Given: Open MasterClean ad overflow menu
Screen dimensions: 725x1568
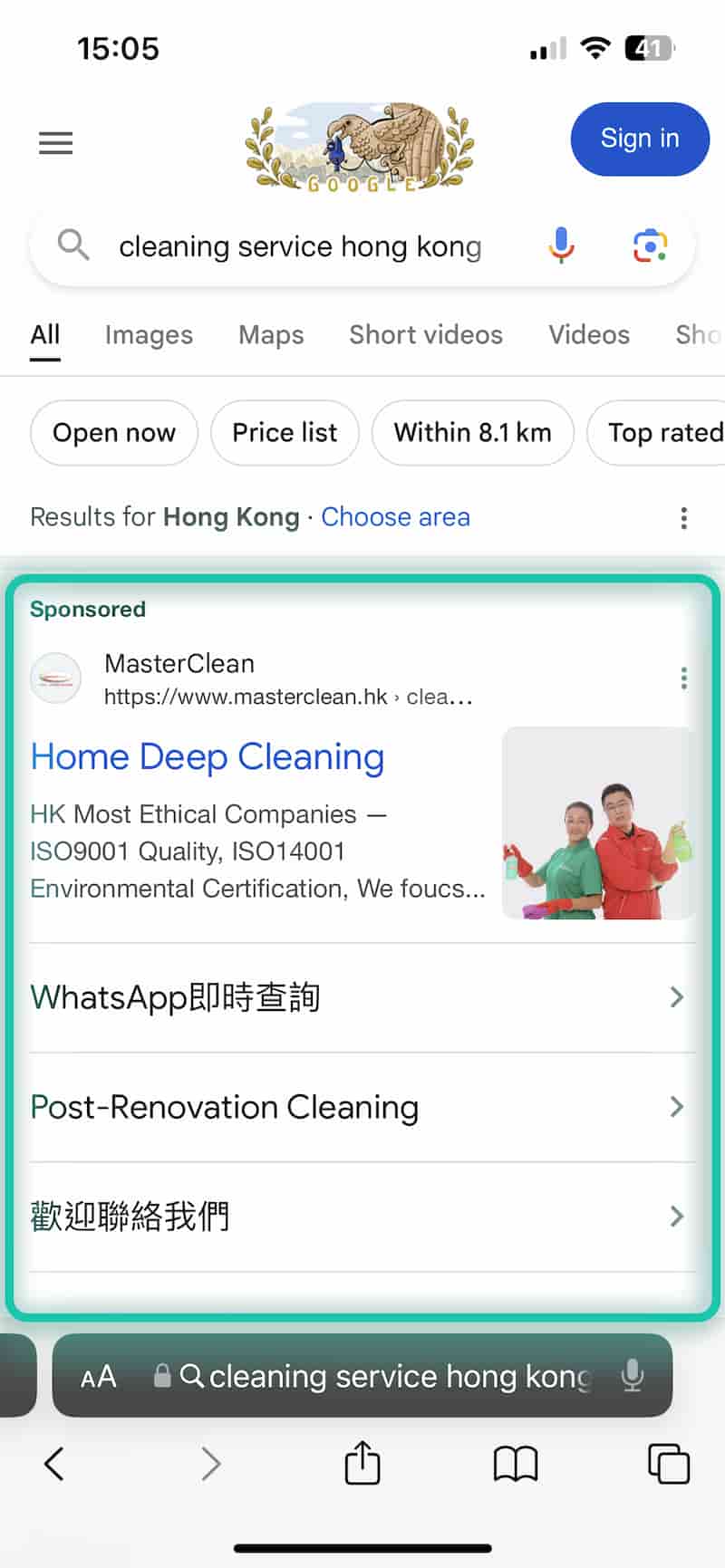Looking at the screenshot, I should click(683, 678).
